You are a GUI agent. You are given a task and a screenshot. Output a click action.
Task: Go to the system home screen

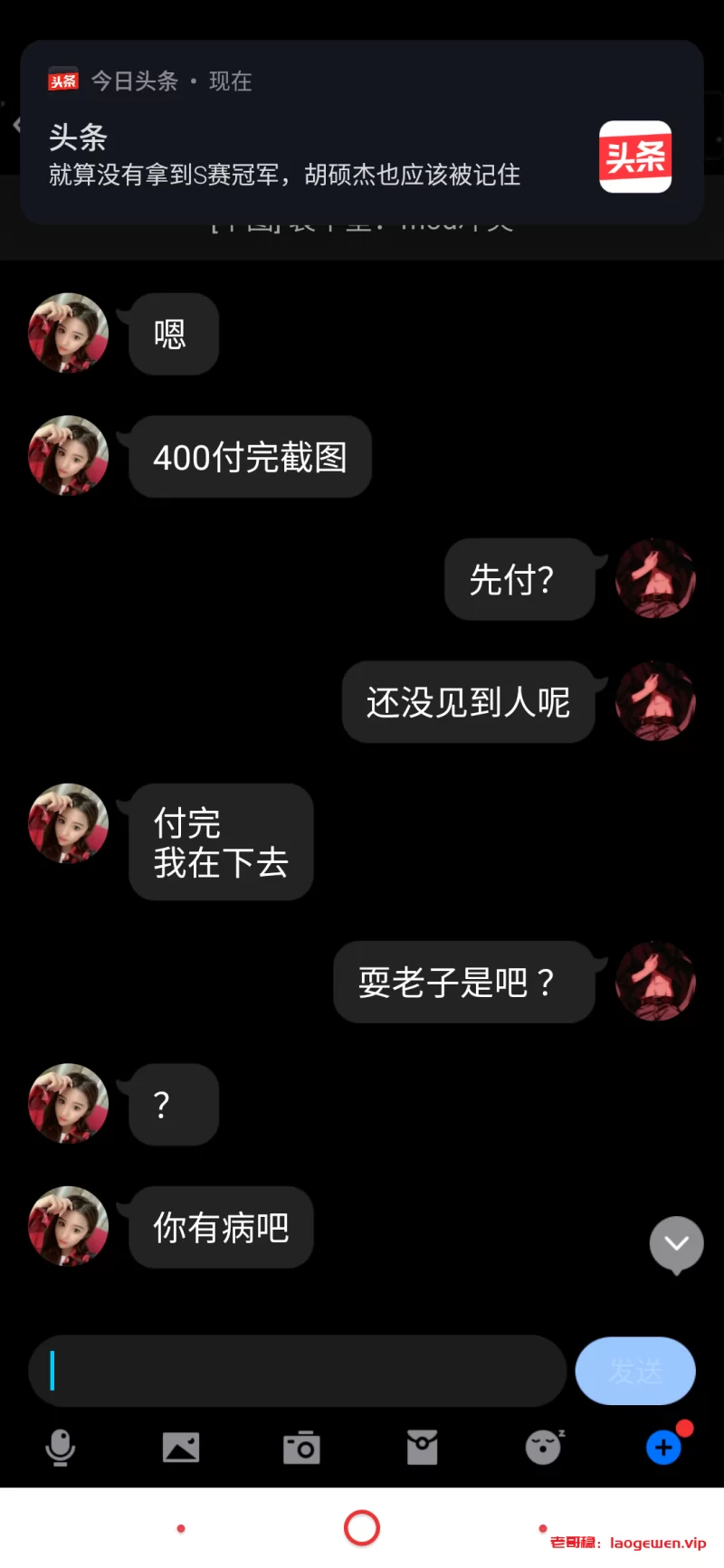pyautogui.click(x=362, y=1528)
